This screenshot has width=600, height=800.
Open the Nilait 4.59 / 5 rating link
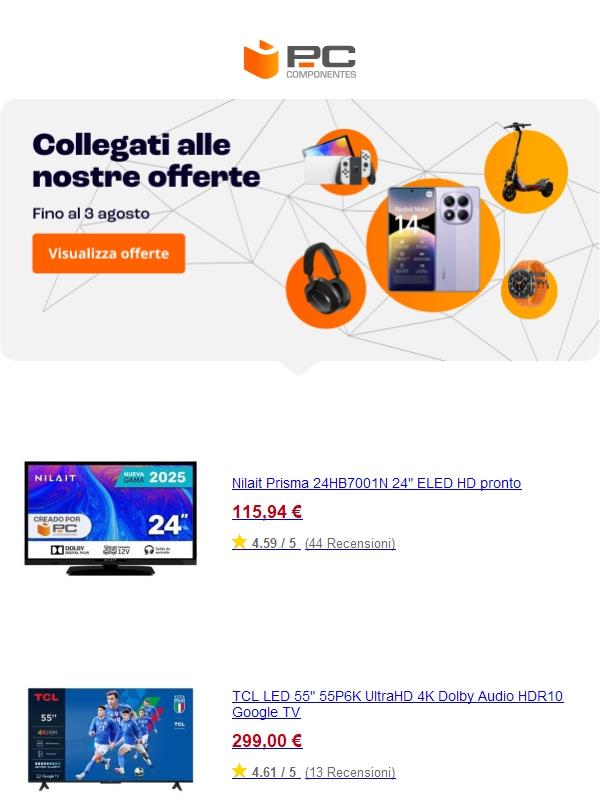[273, 544]
